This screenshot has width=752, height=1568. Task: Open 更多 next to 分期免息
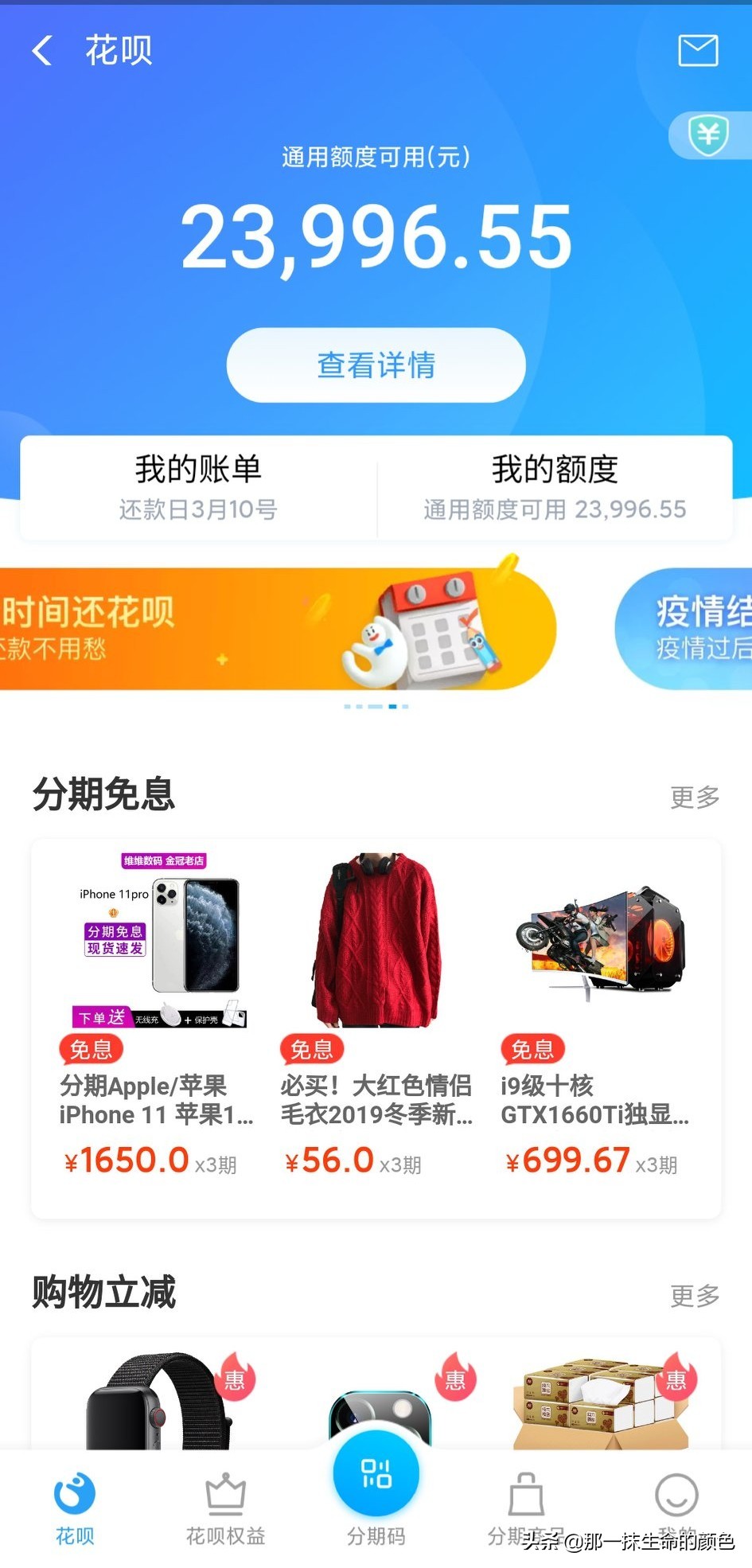(x=693, y=796)
